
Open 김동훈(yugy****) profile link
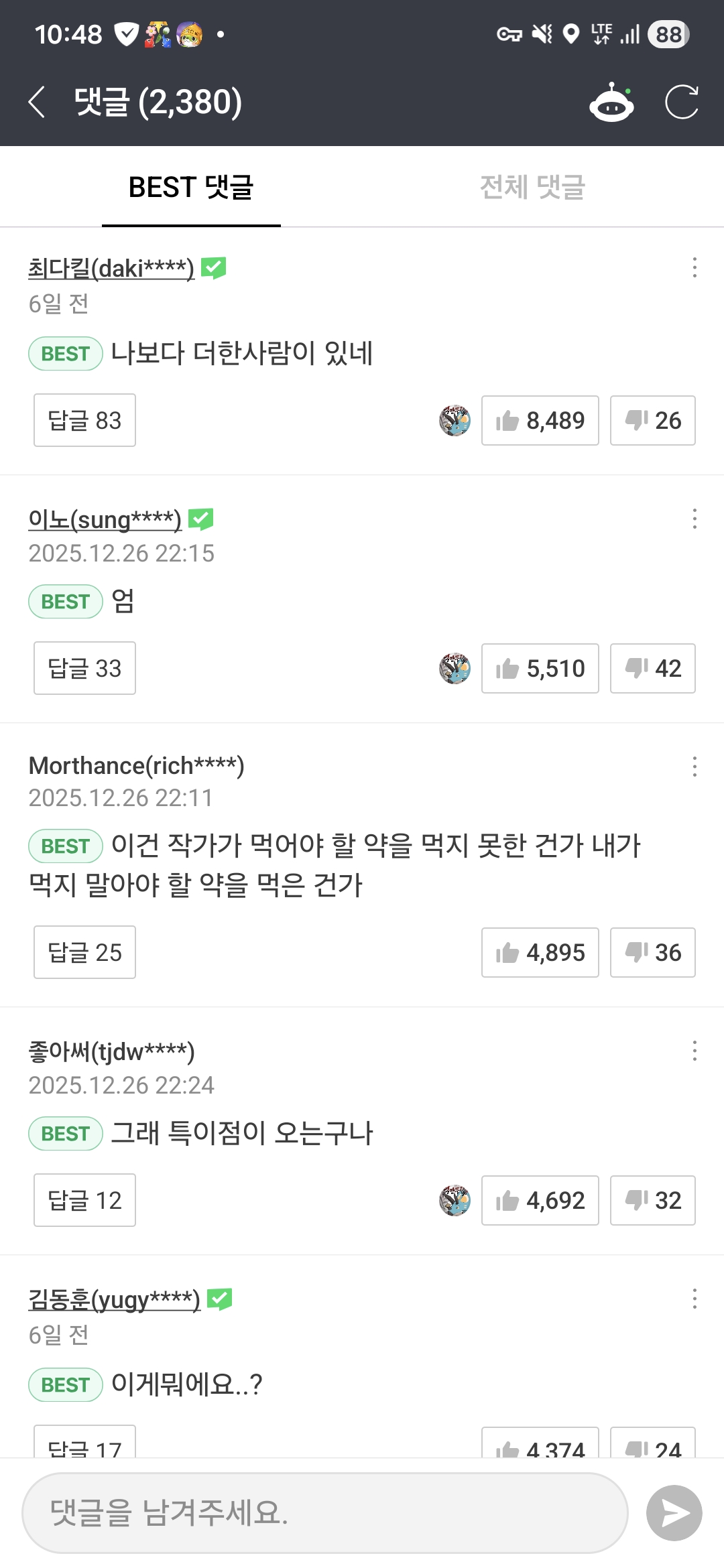(114, 1300)
